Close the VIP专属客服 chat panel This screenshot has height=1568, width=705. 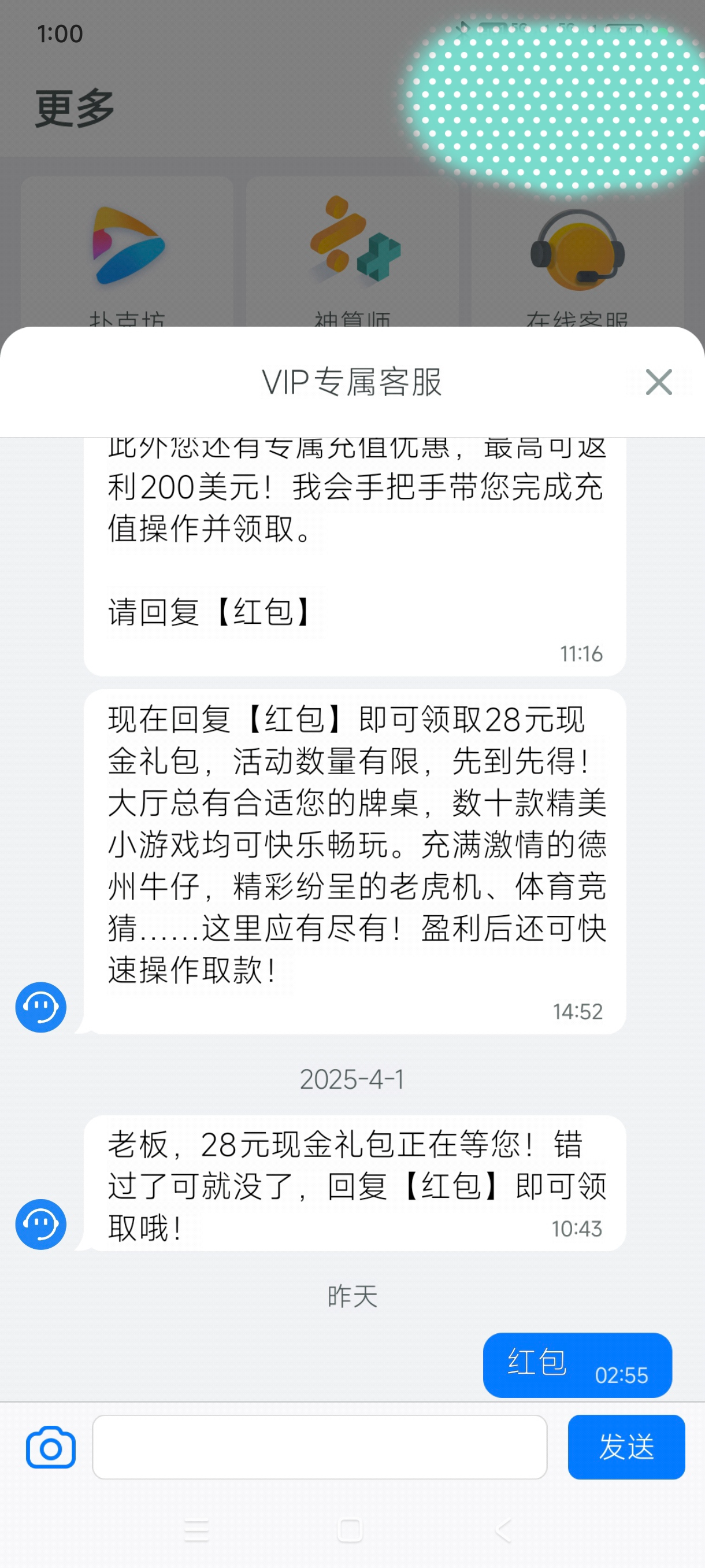(x=658, y=382)
